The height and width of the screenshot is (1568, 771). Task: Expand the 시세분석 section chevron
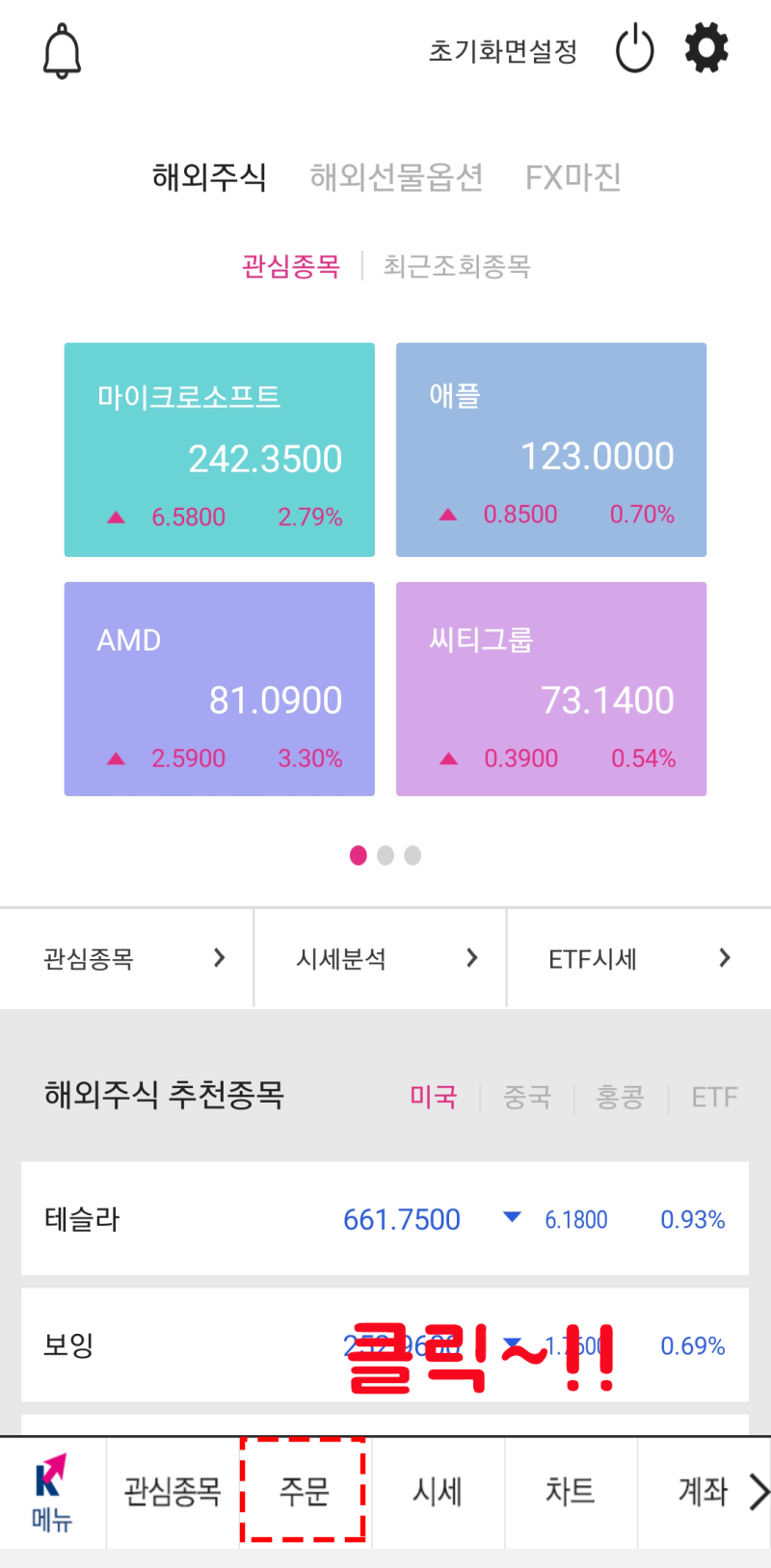[x=471, y=958]
